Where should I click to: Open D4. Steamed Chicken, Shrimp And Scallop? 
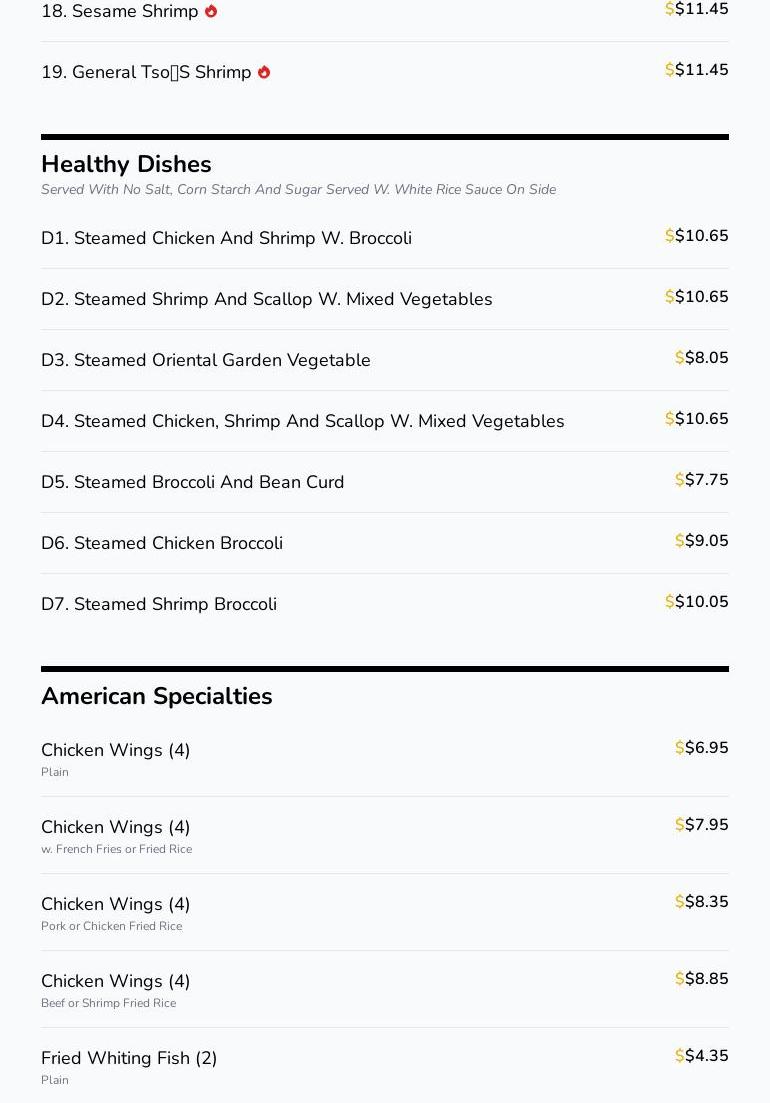302,421
